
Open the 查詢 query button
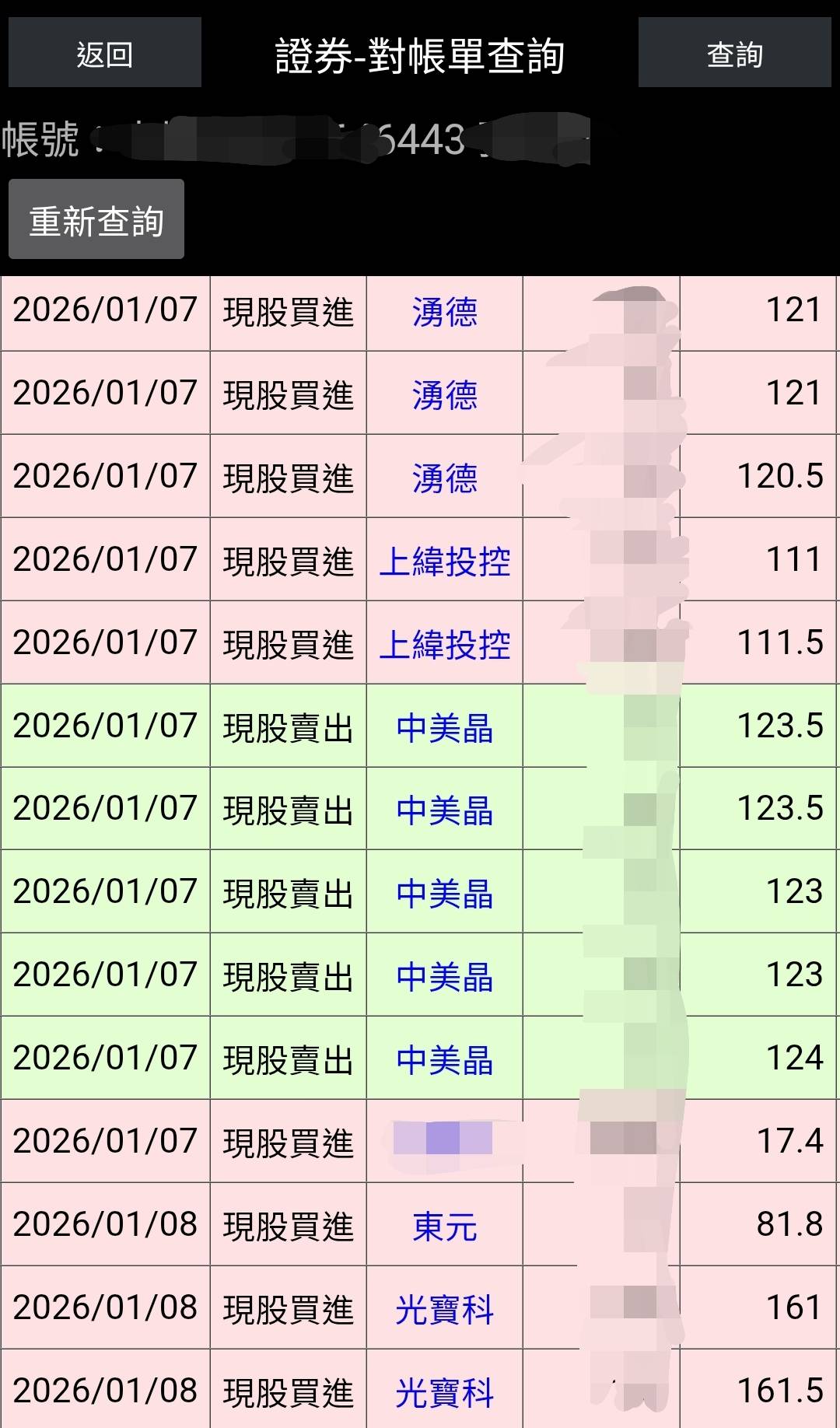(734, 52)
